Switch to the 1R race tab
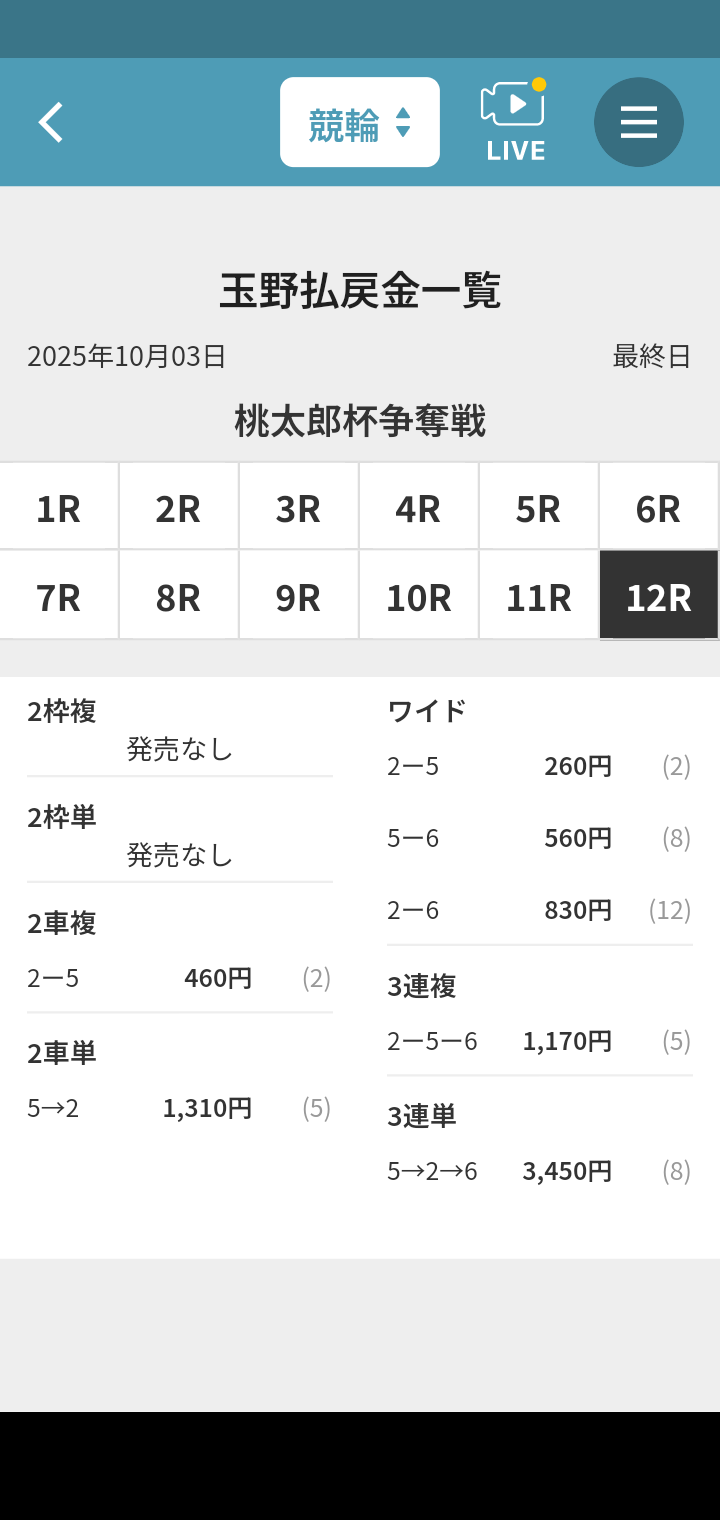This screenshot has height=1520, width=720. point(59,508)
